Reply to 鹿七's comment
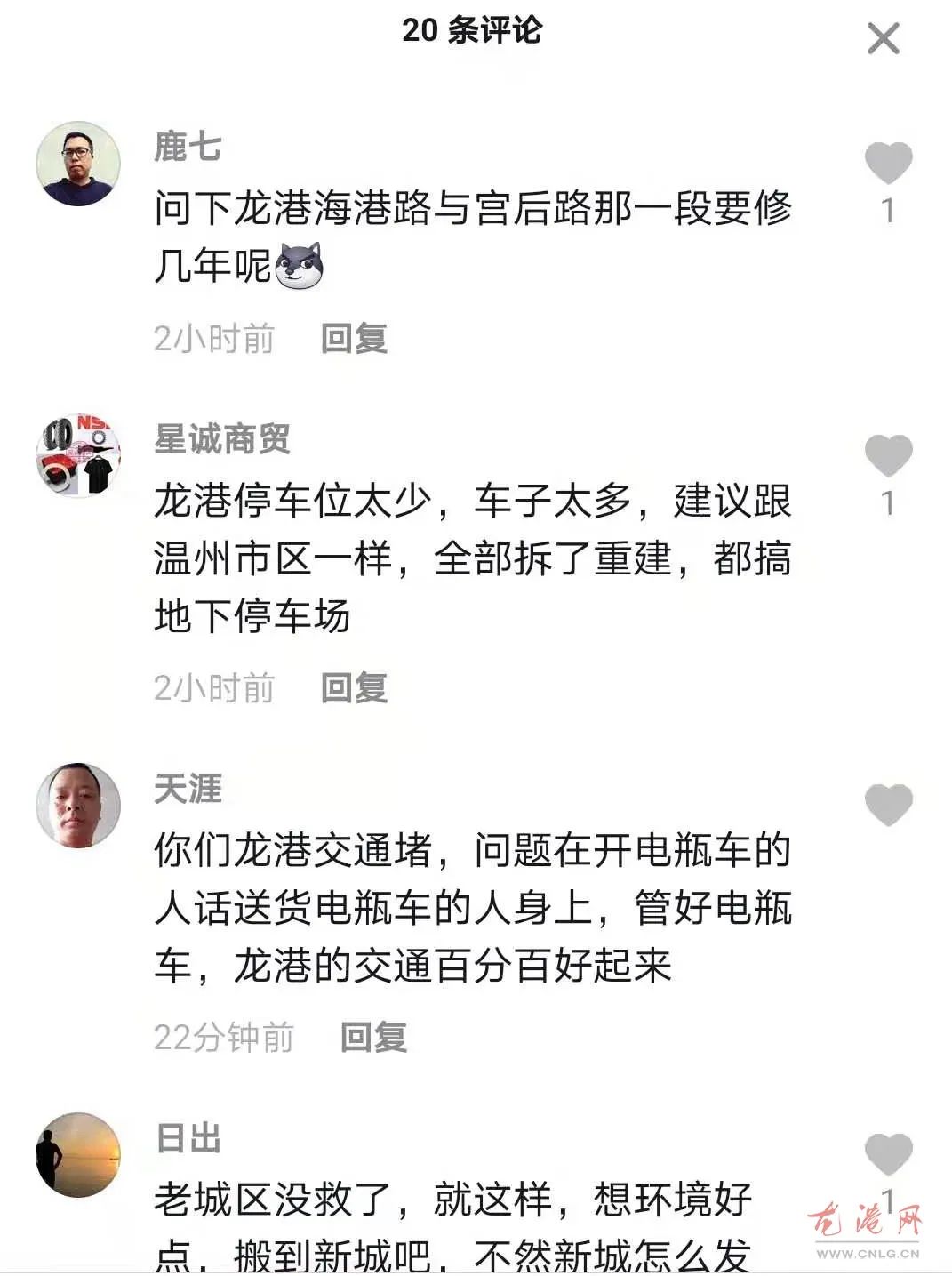Screen dimensions: 952x1276 coord(354,339)
